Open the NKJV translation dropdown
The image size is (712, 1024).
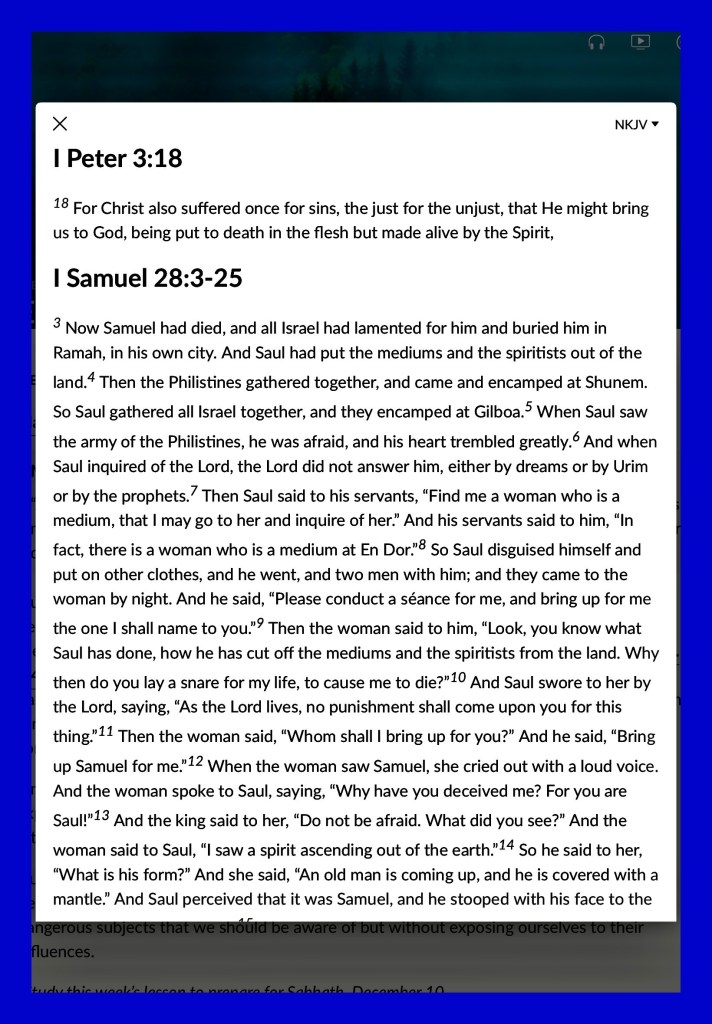[636, 125]
